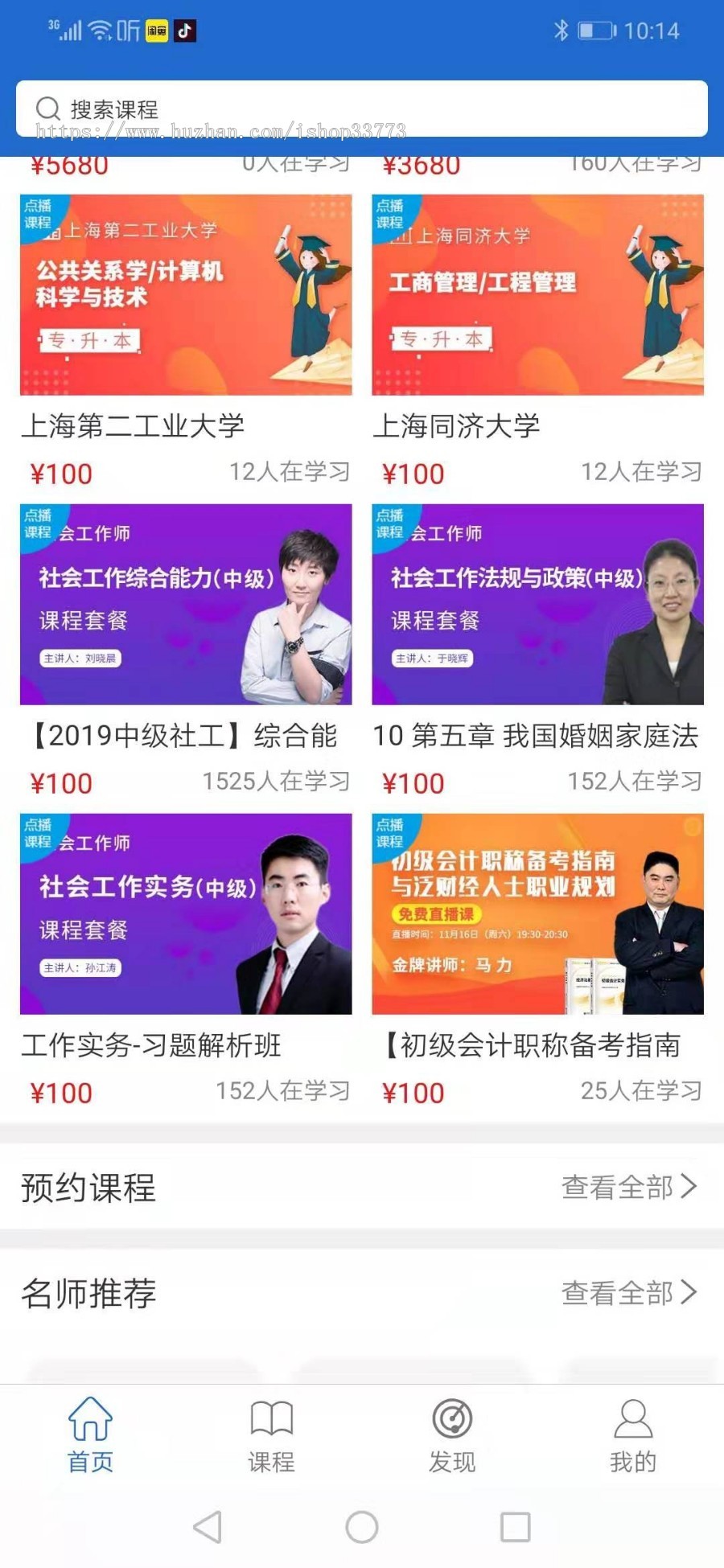
Task: Expand the chevron beside 名师推荐 查看全部
Action: pyautogui.click(x=690, y=1293)
